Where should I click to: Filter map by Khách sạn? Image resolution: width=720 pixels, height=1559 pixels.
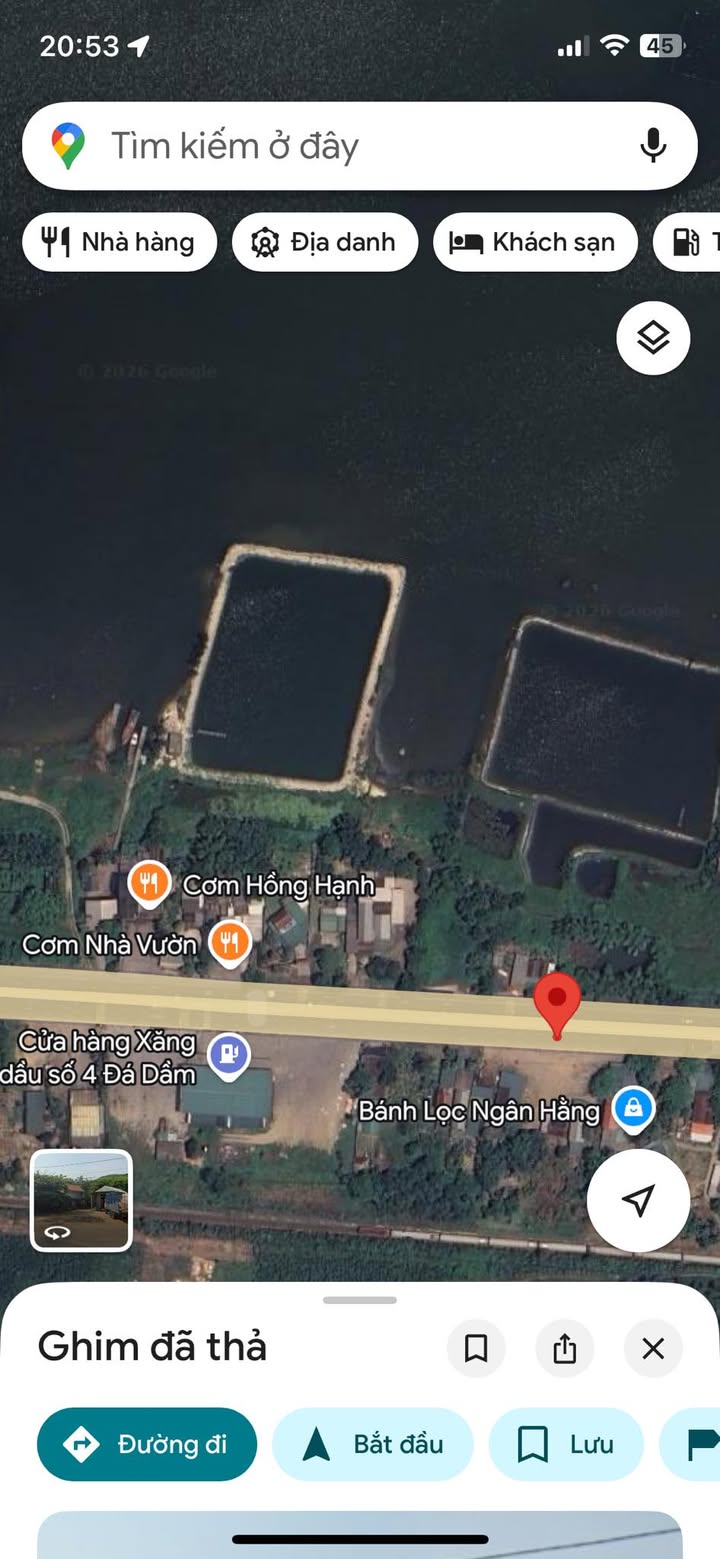pos(534,242)
